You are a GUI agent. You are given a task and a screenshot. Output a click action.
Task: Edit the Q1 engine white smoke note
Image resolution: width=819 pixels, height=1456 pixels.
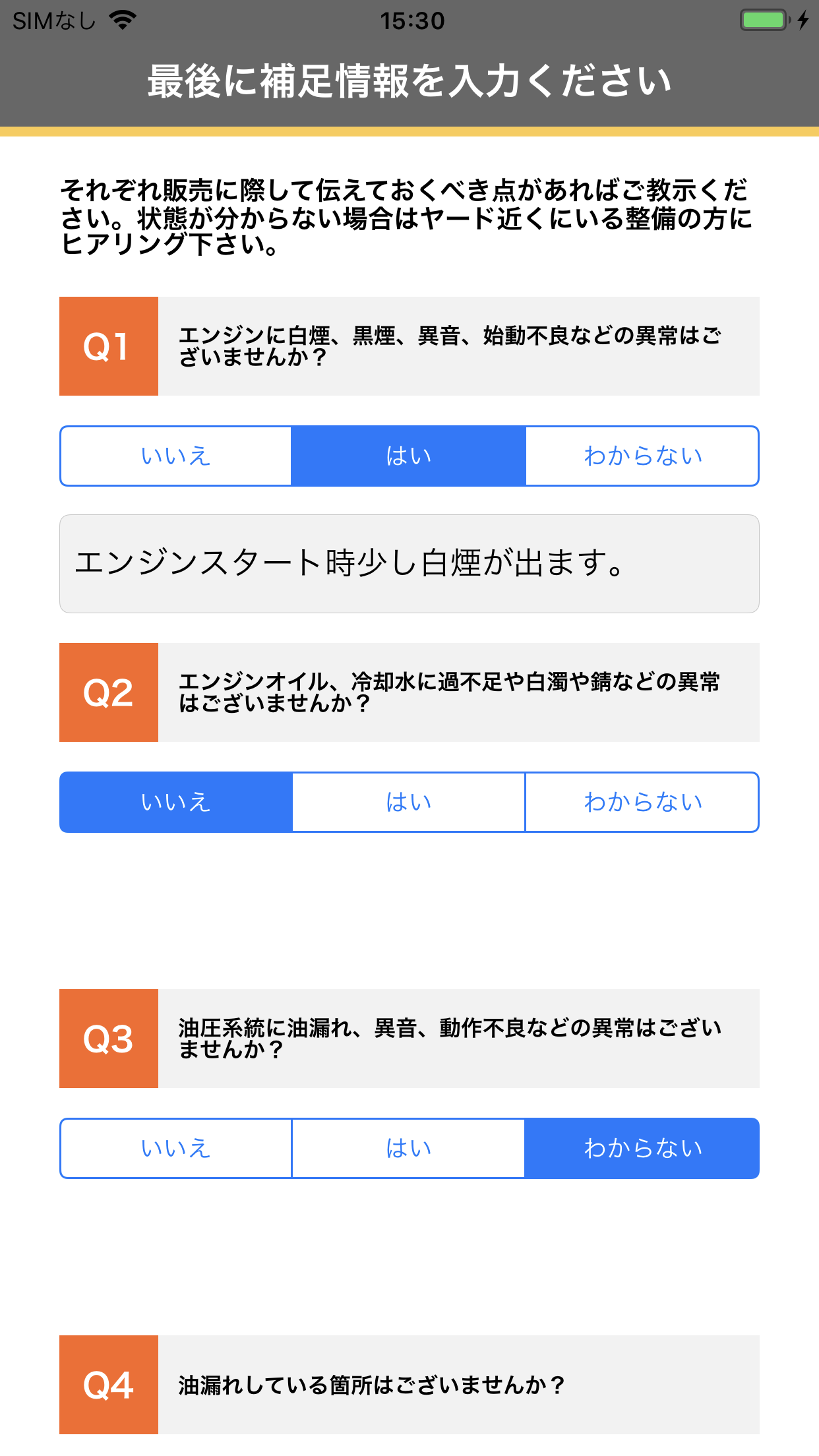click(x=409, y=564)
